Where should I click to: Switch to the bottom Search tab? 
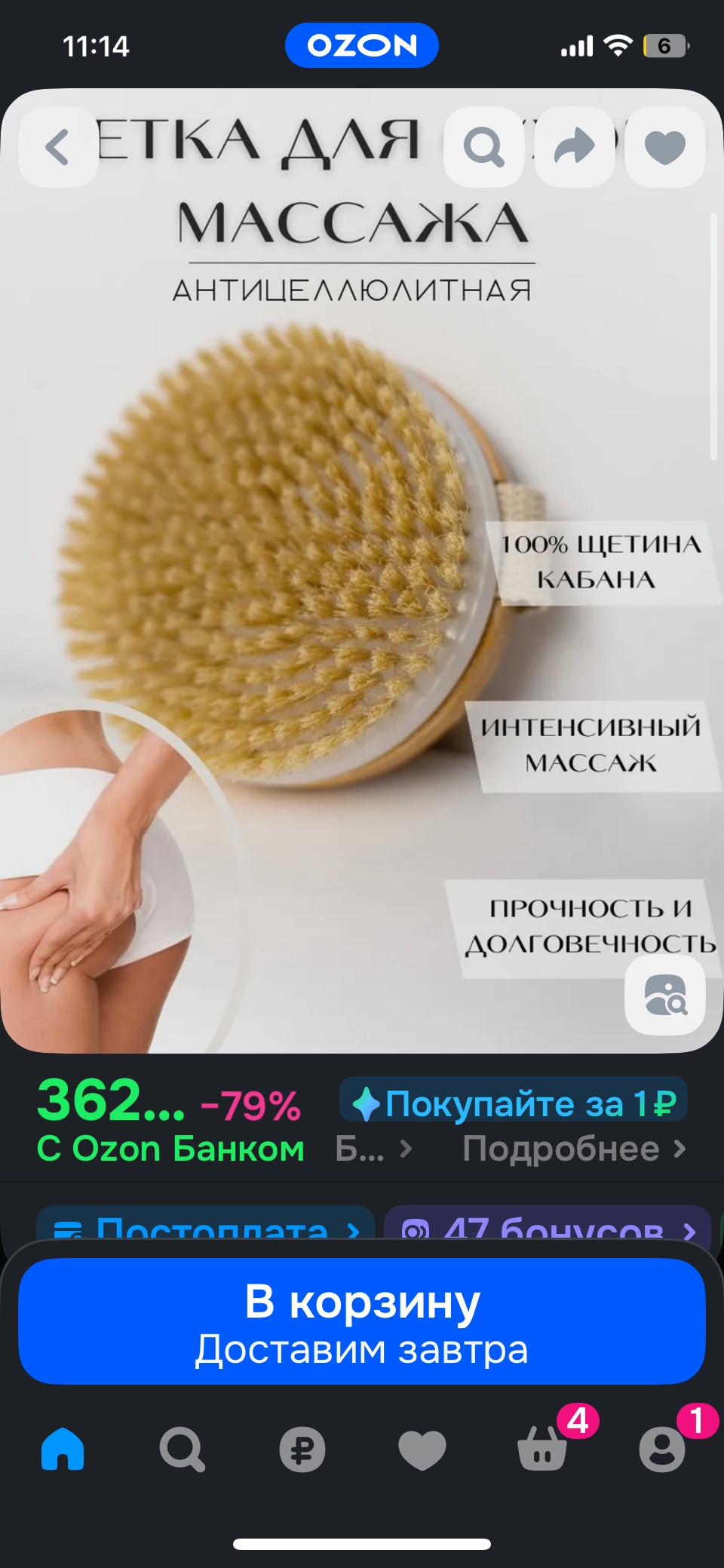tap(182, 1449)
